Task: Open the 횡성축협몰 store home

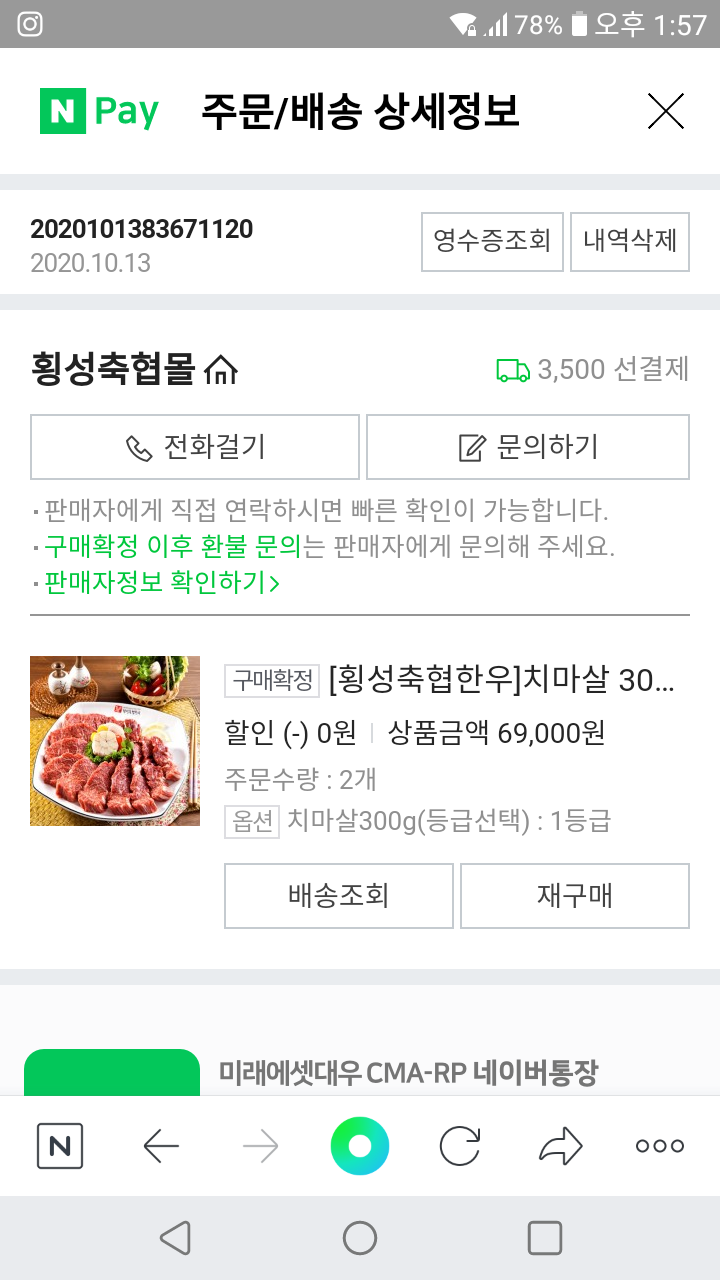Action: (220, 371)
